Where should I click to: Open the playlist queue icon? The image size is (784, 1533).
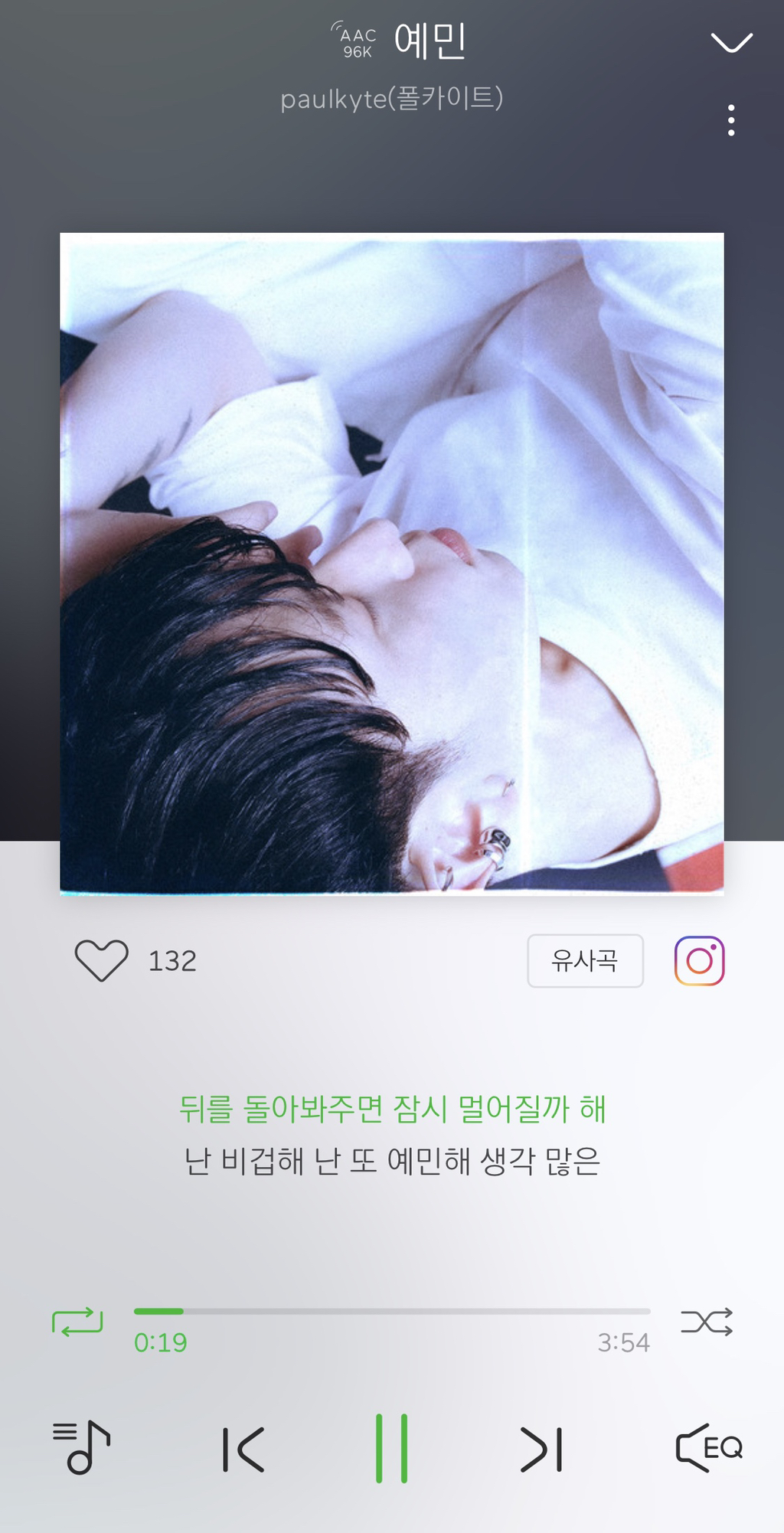(81, 1447)
